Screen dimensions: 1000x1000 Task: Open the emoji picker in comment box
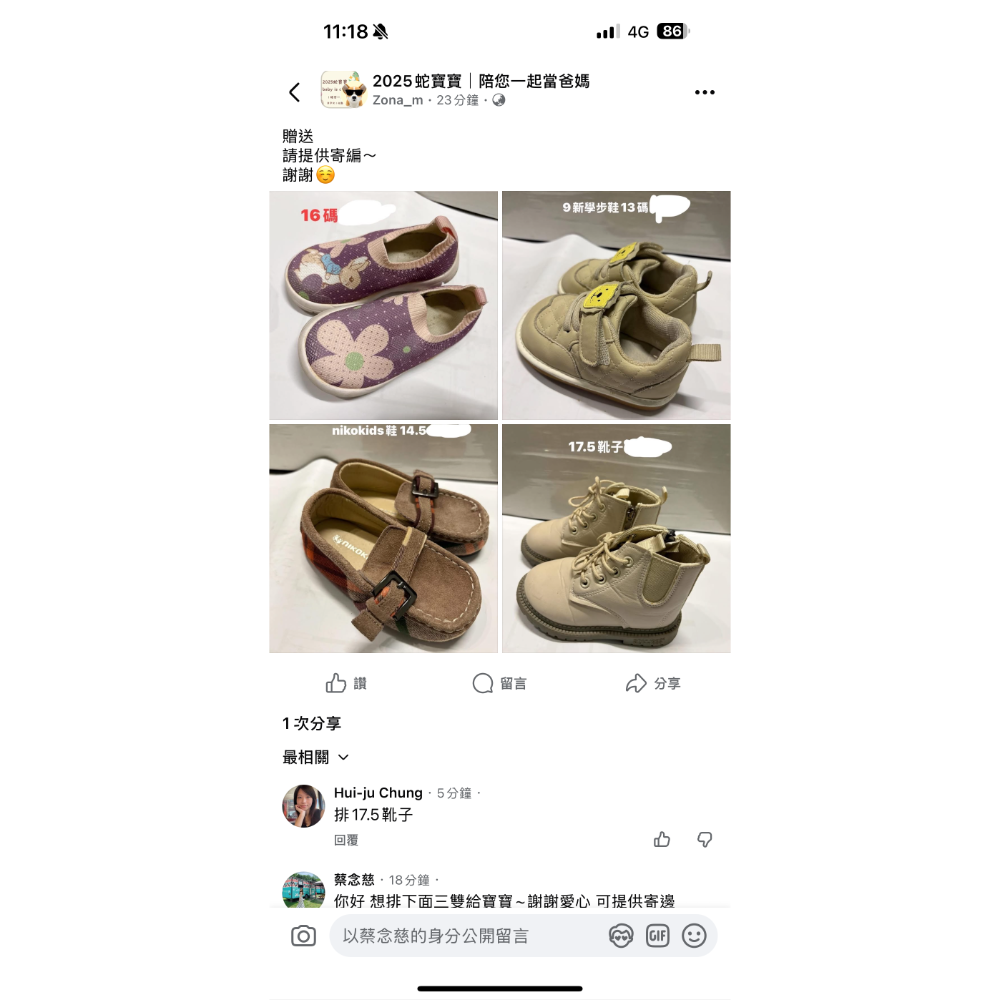point(694,936)
